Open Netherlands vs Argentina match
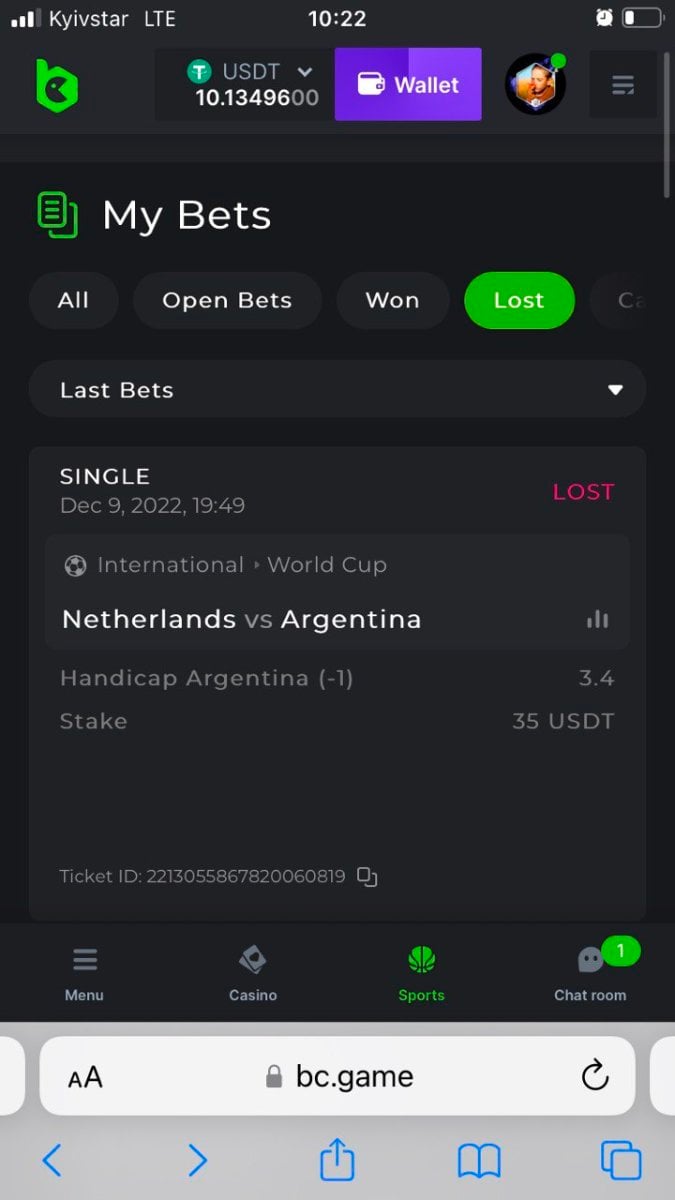Viewport: 675px width, 1200px height. click(241, 619)
